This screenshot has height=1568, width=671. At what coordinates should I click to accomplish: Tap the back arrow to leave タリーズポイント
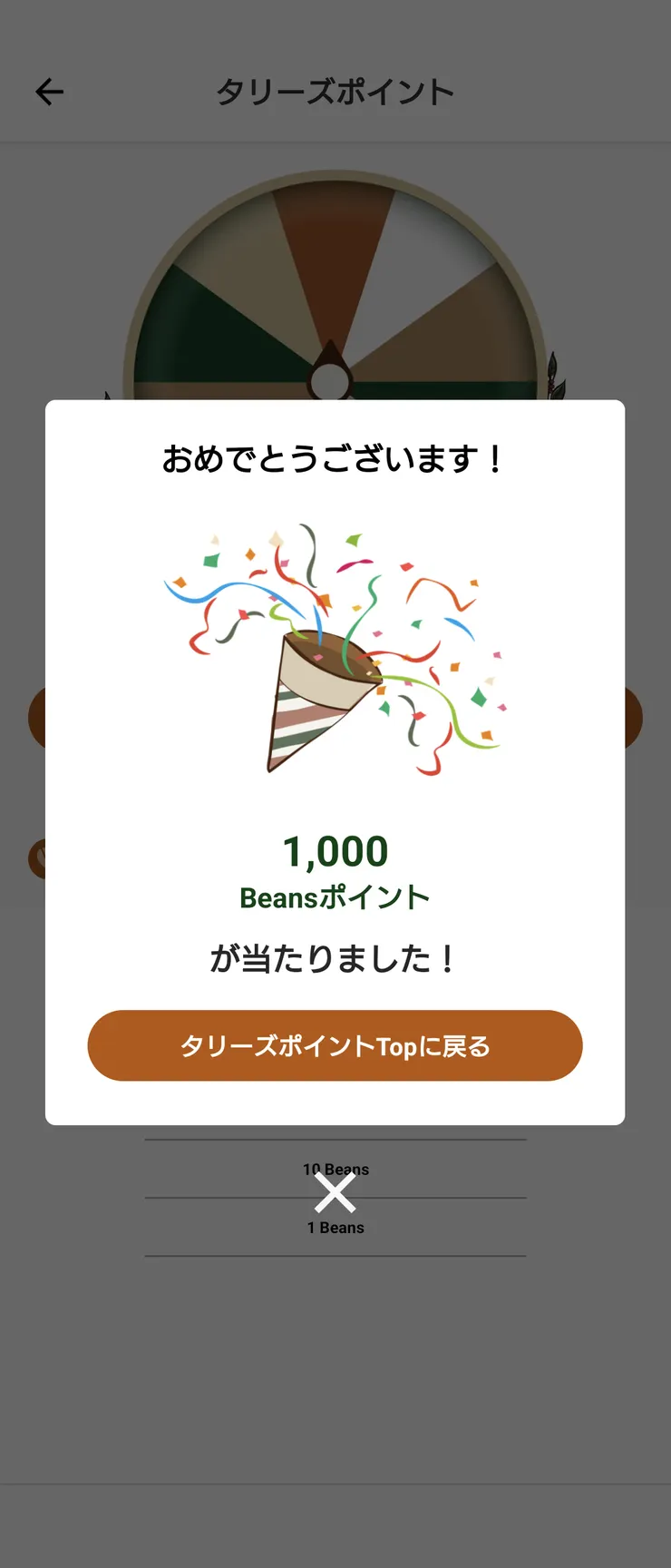(50, 91)
